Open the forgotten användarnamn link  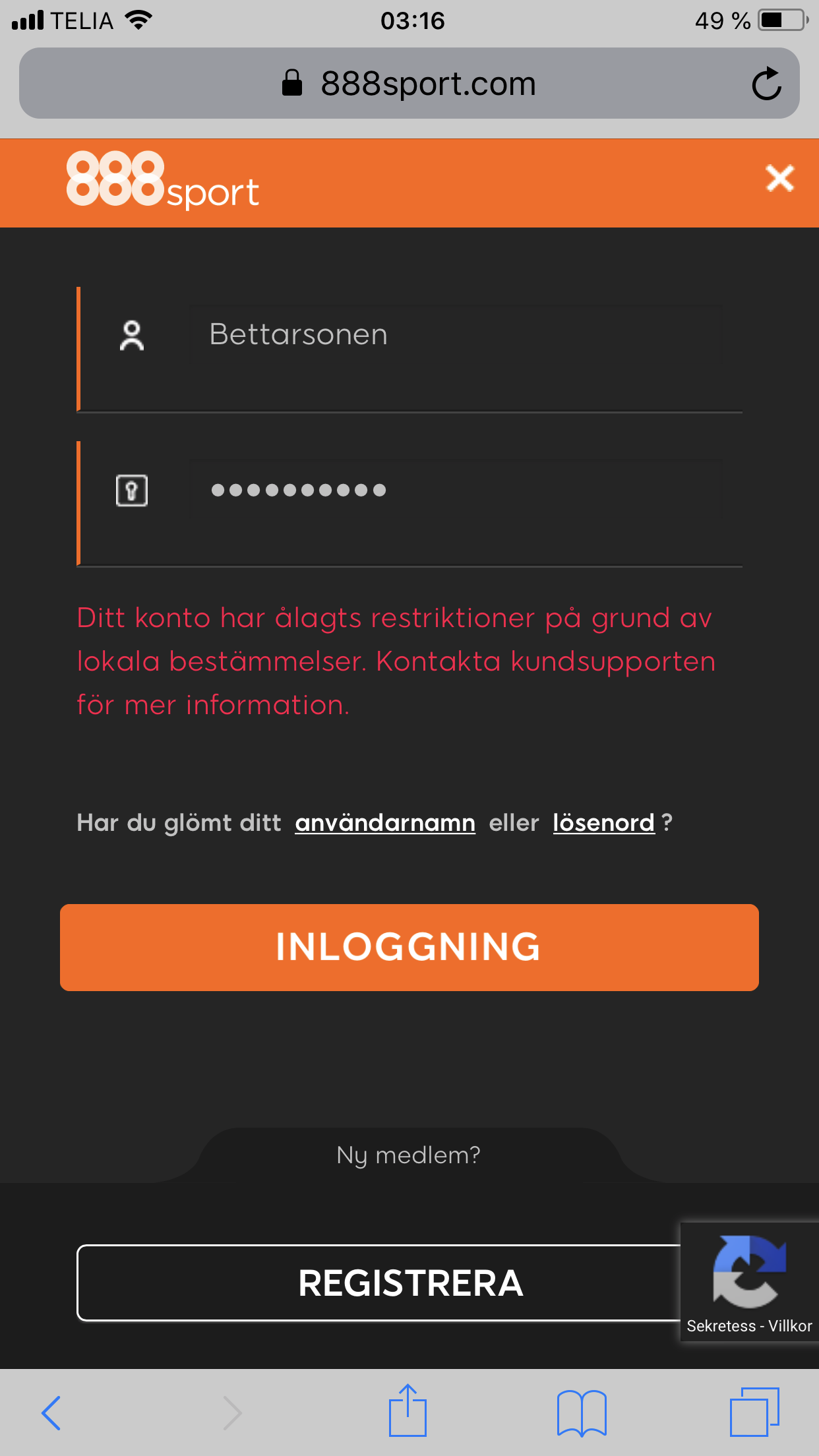click(385, 823)
